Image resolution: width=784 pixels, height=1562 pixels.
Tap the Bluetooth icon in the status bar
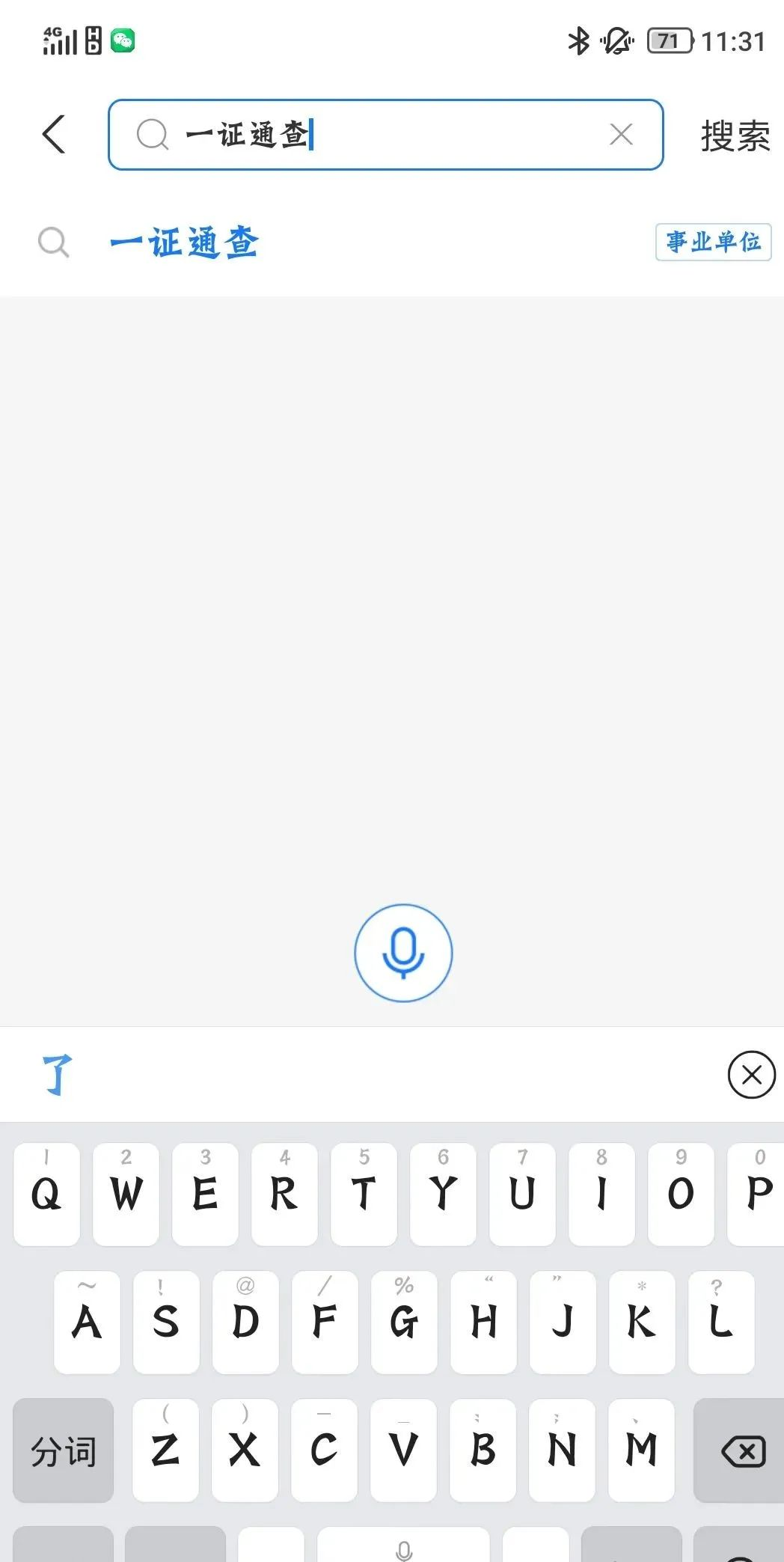point(580,41)
